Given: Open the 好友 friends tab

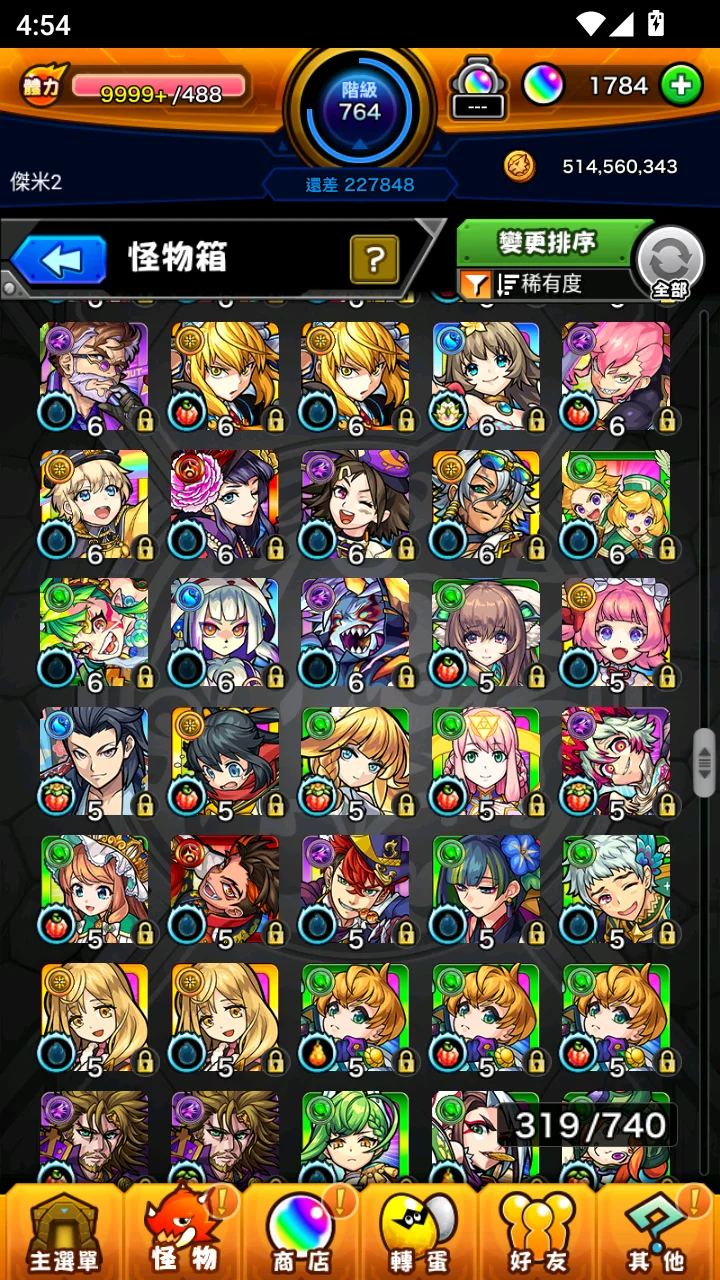Looking at the screenshot, I should click(x=537, y=1232).
